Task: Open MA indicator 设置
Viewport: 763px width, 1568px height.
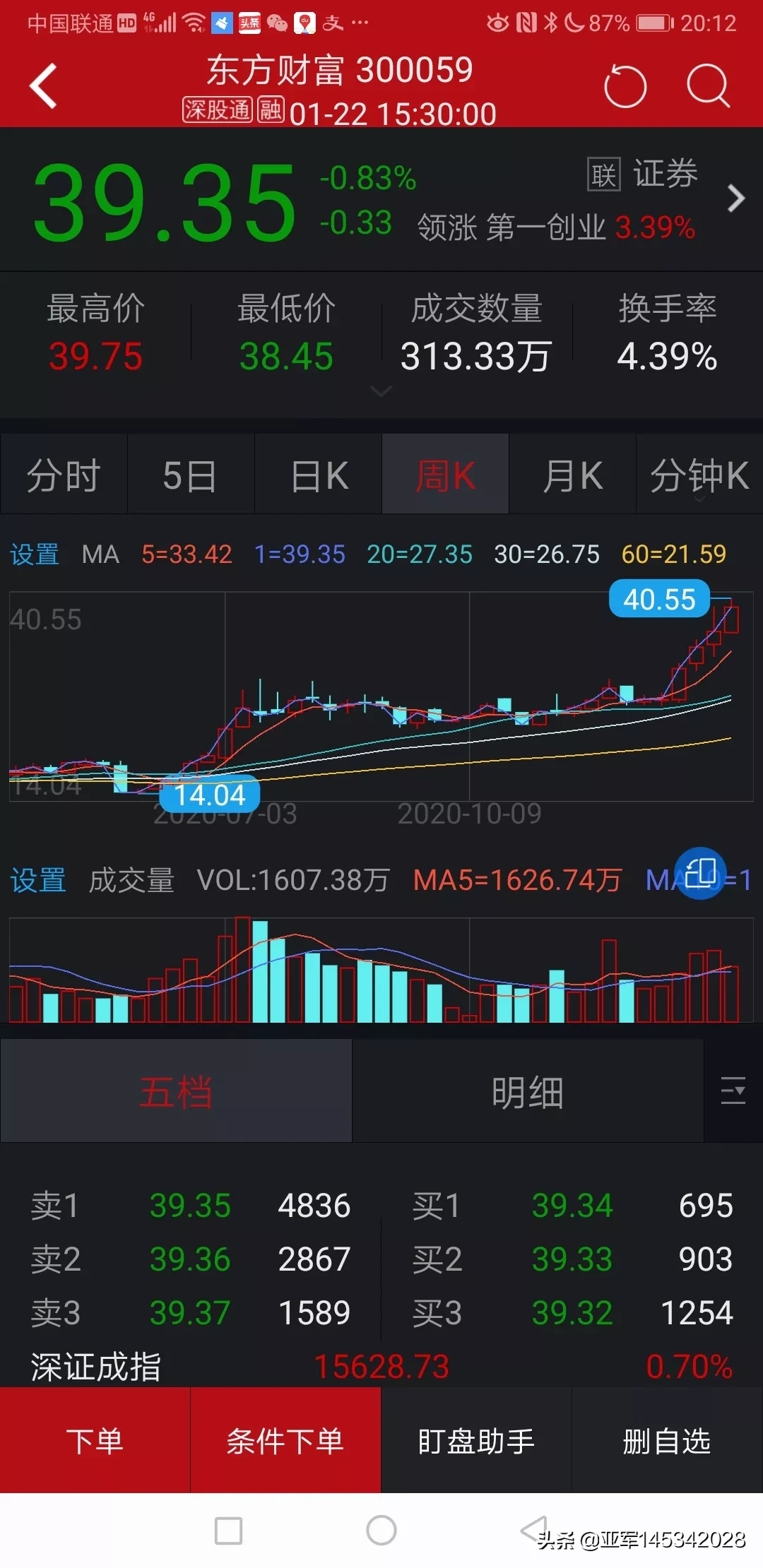Action: click(x=35, y=554)
